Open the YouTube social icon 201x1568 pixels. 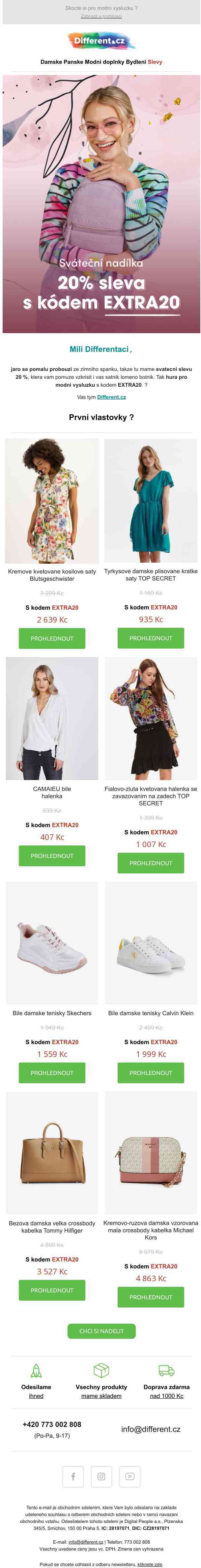(x=129, y=1476)
